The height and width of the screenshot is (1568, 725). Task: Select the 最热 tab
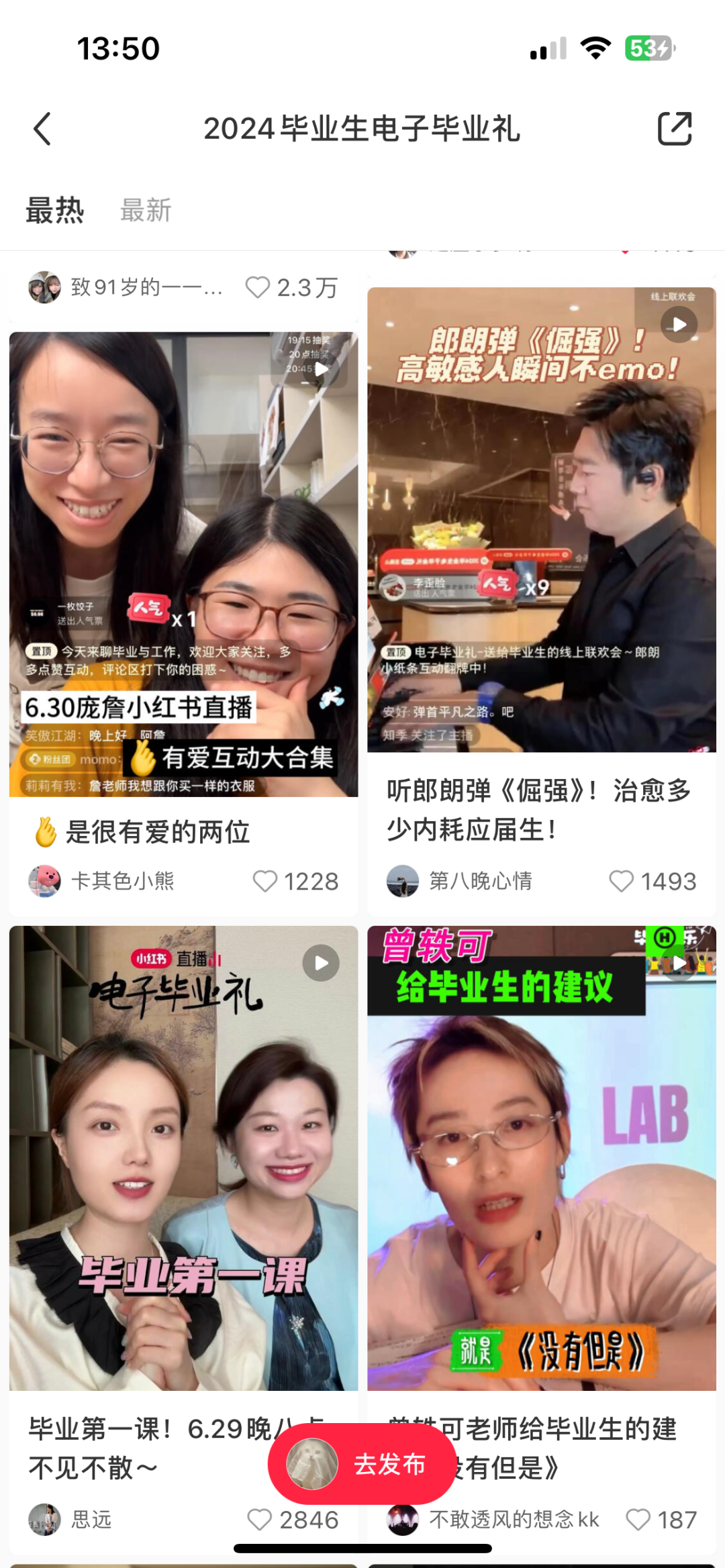[x=55, y=211]
